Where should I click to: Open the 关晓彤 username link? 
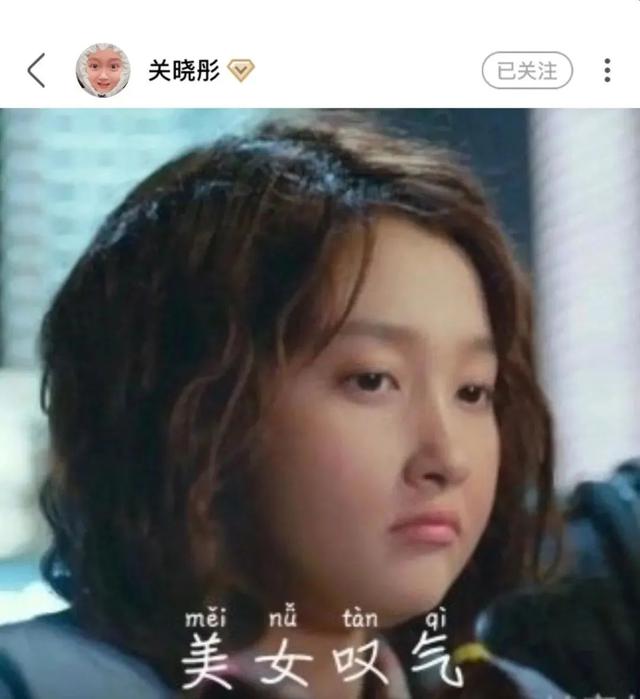(x=186, y=71)
